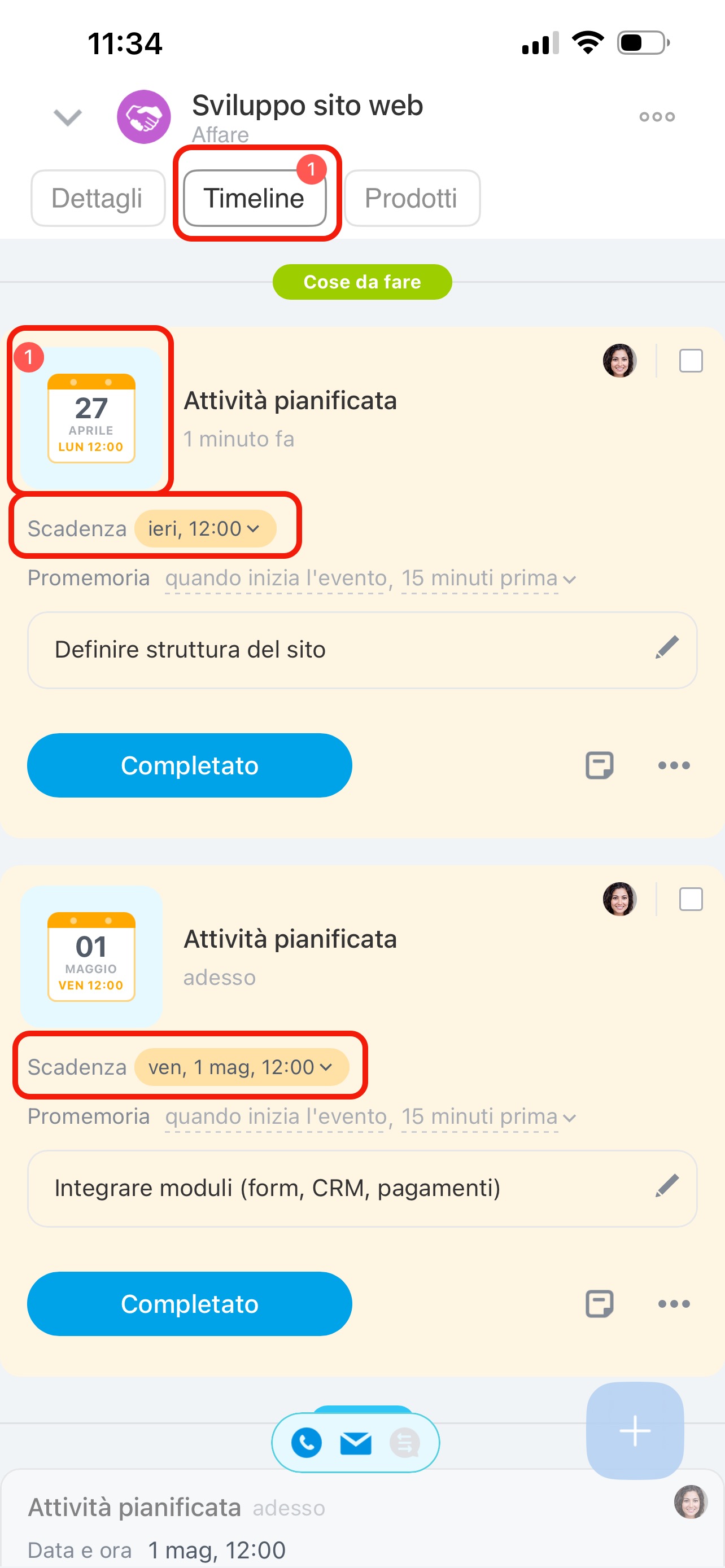Open more options for the 'Integrare moduli' activity
The width and height of the screenshot is (725, 1568).
click(673, 1303)
